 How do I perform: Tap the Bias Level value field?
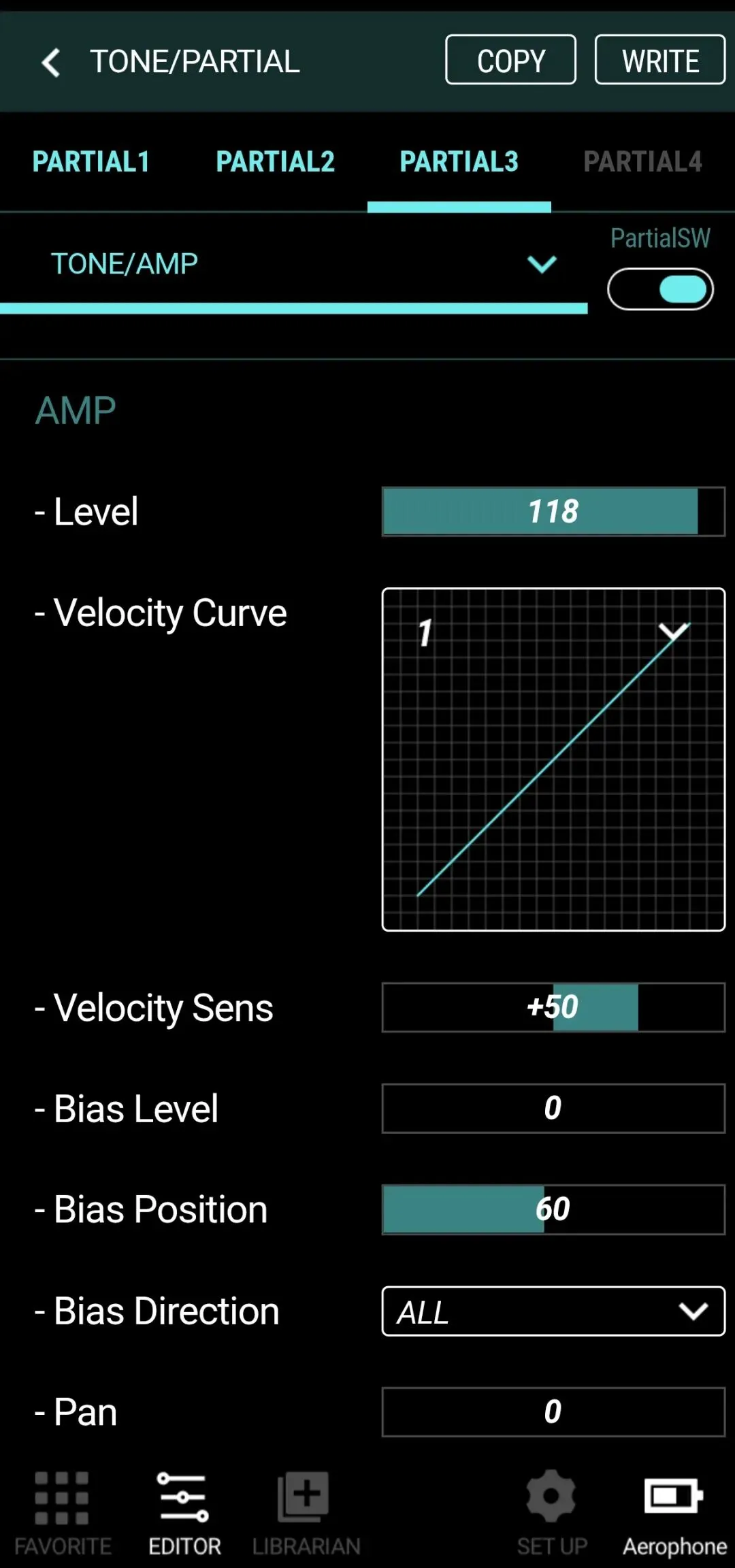(553, 1109)
